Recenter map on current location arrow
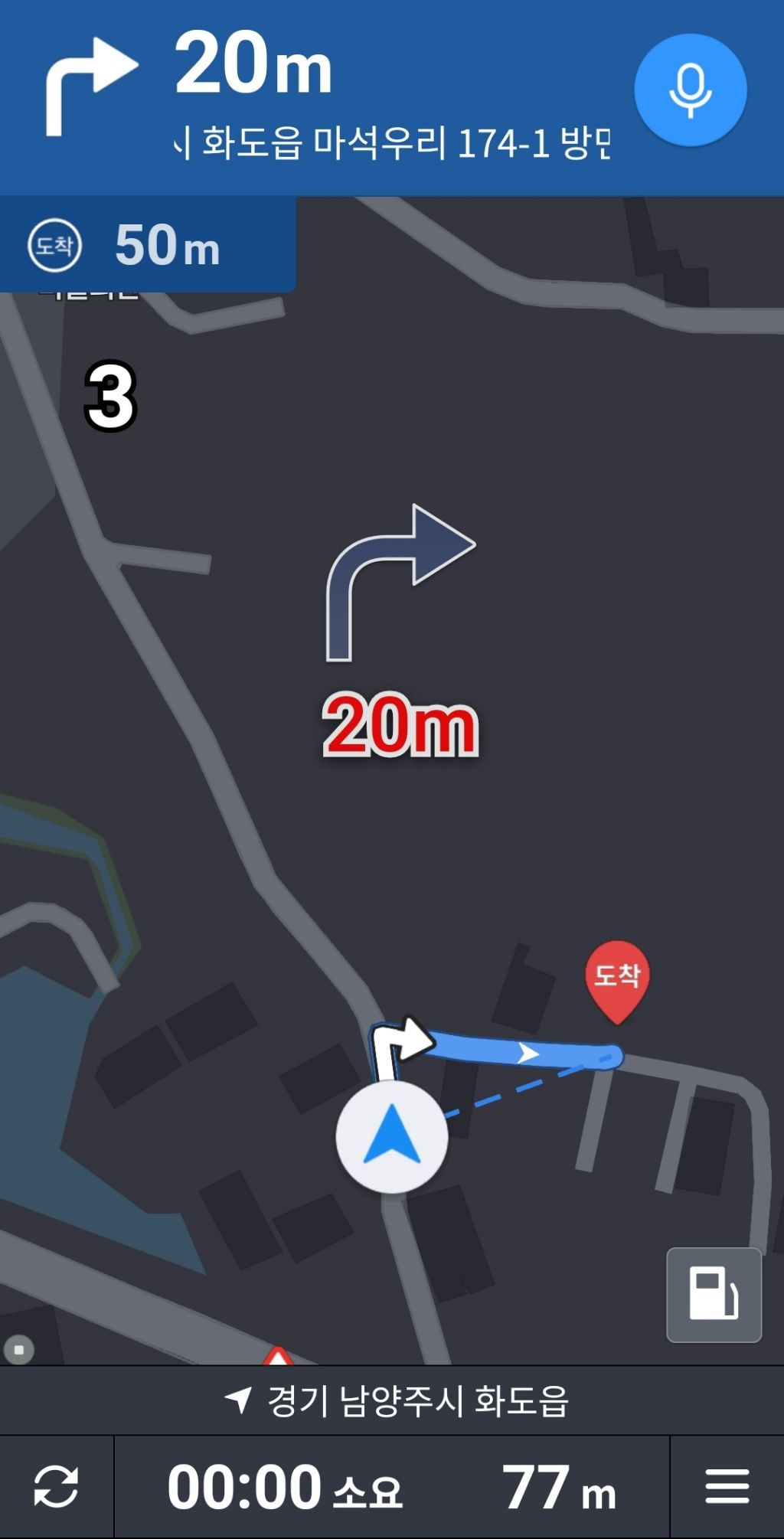Image resolution: width=784 pixels, height=1539 pixels. click(391, 1137)
